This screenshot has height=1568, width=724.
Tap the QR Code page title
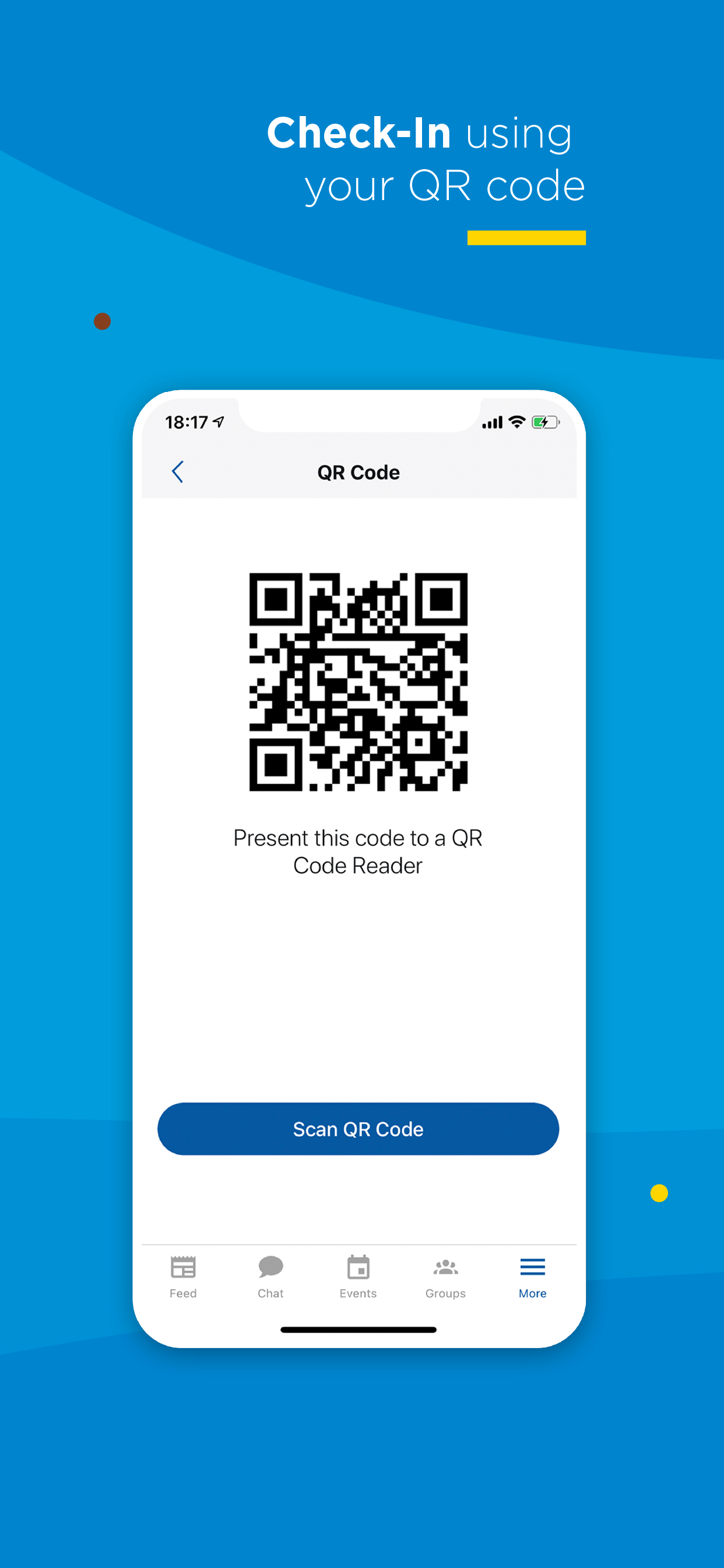coord(358,472)
